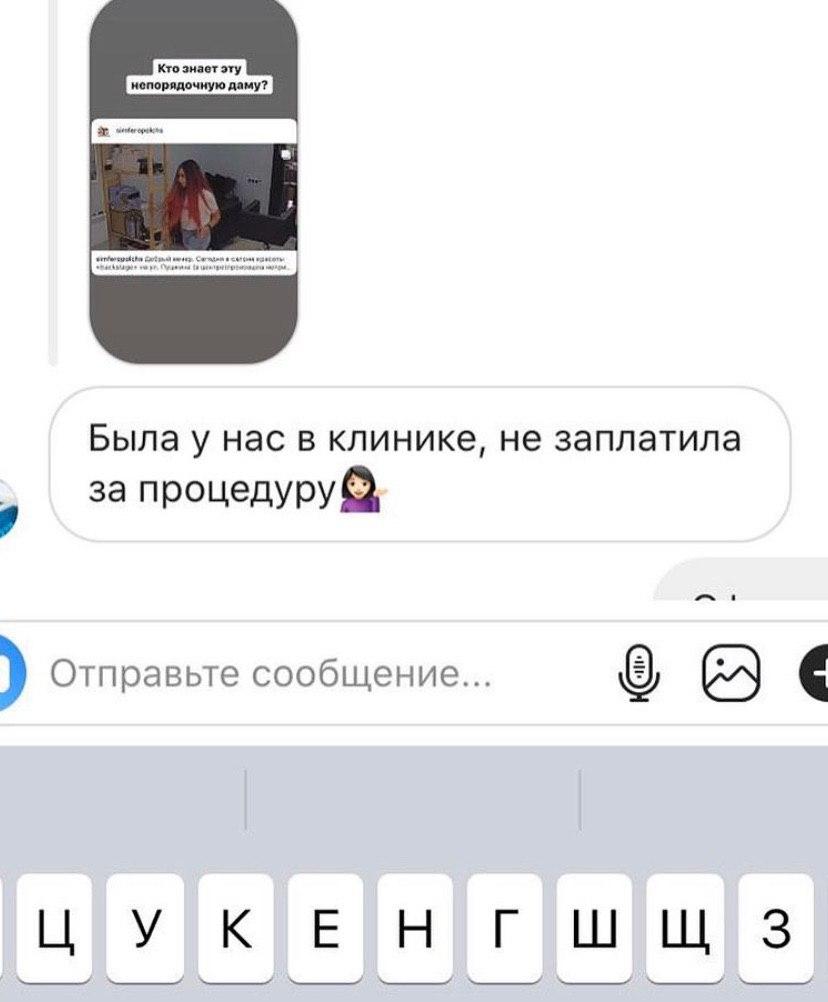Open the camera from the message bar

coord(10,674)
